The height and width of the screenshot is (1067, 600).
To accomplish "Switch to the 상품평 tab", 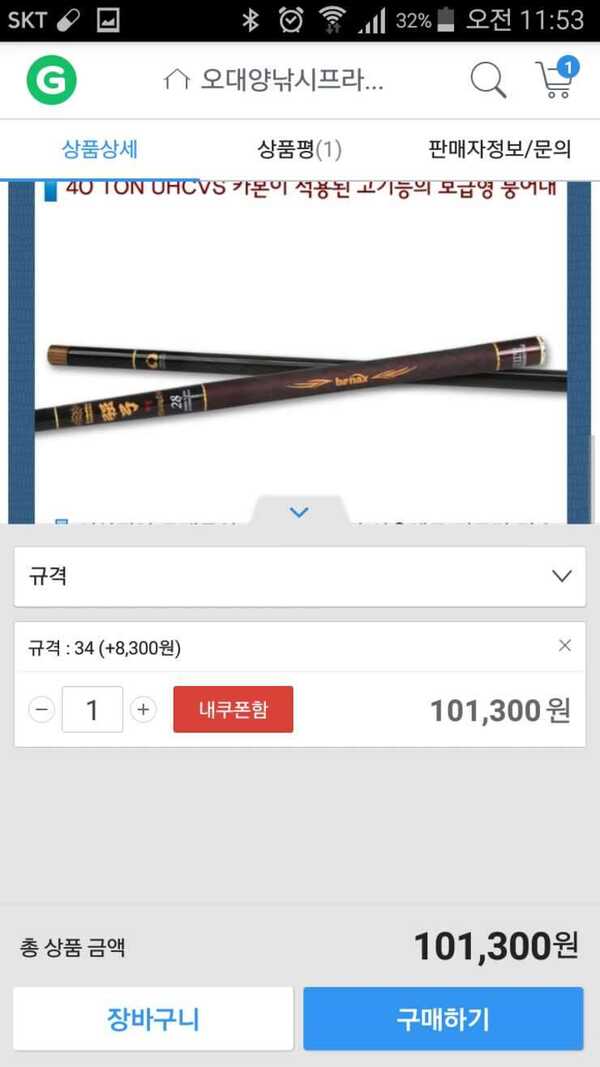I will coord(299,149).
